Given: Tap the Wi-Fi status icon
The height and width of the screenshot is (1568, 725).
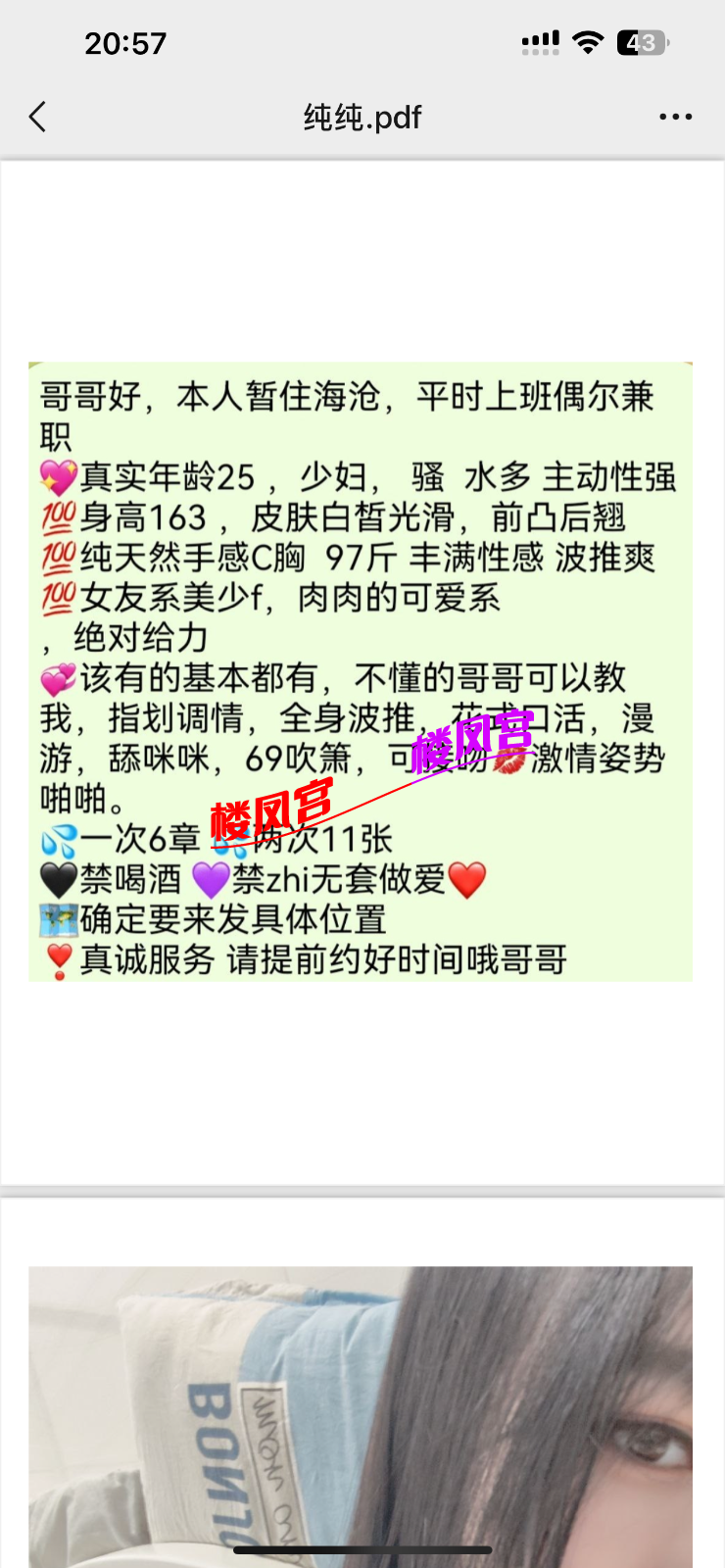Looking at the screenshot, I should (x=589, y=41).
